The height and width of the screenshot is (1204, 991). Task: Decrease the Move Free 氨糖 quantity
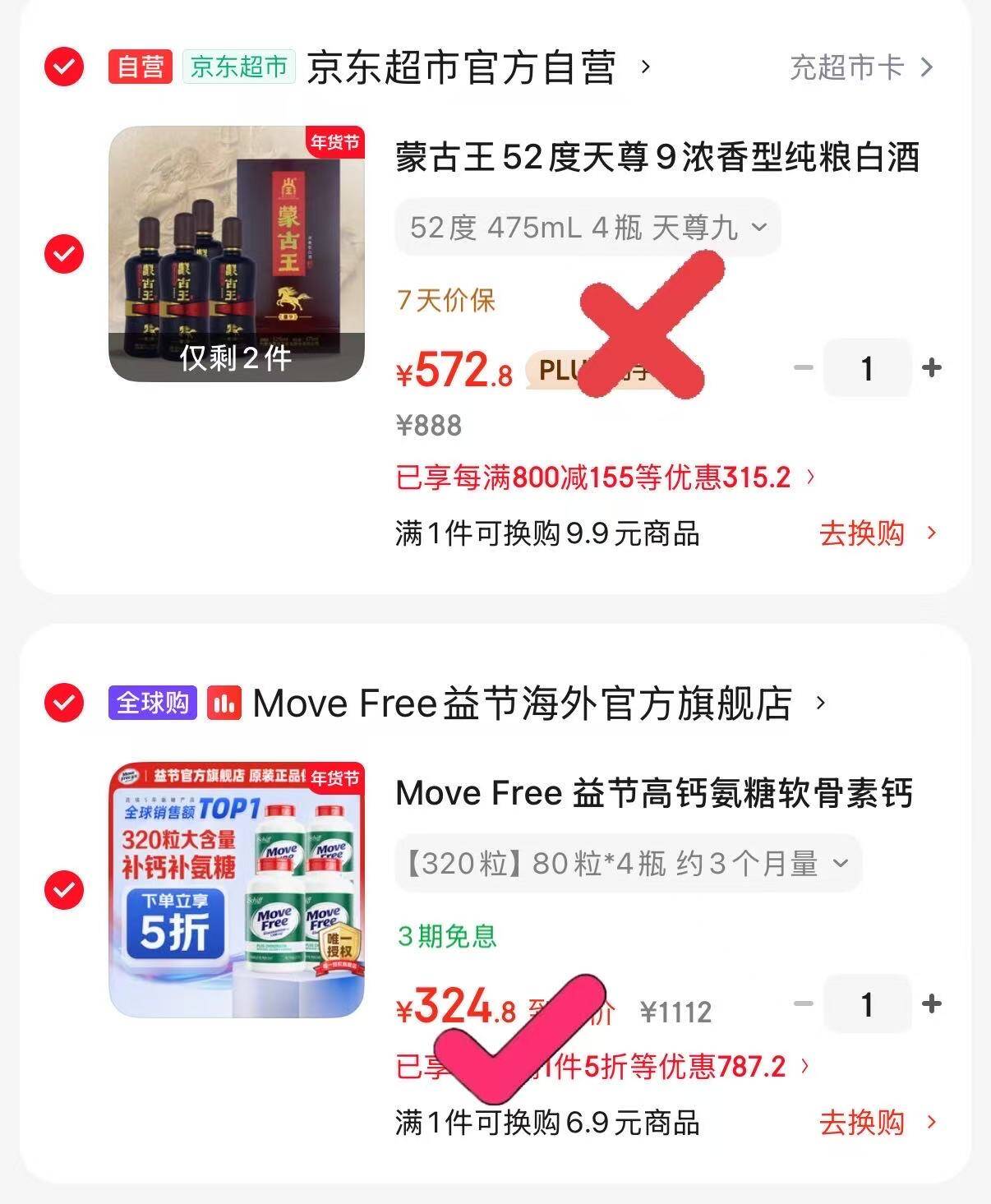803,1003
